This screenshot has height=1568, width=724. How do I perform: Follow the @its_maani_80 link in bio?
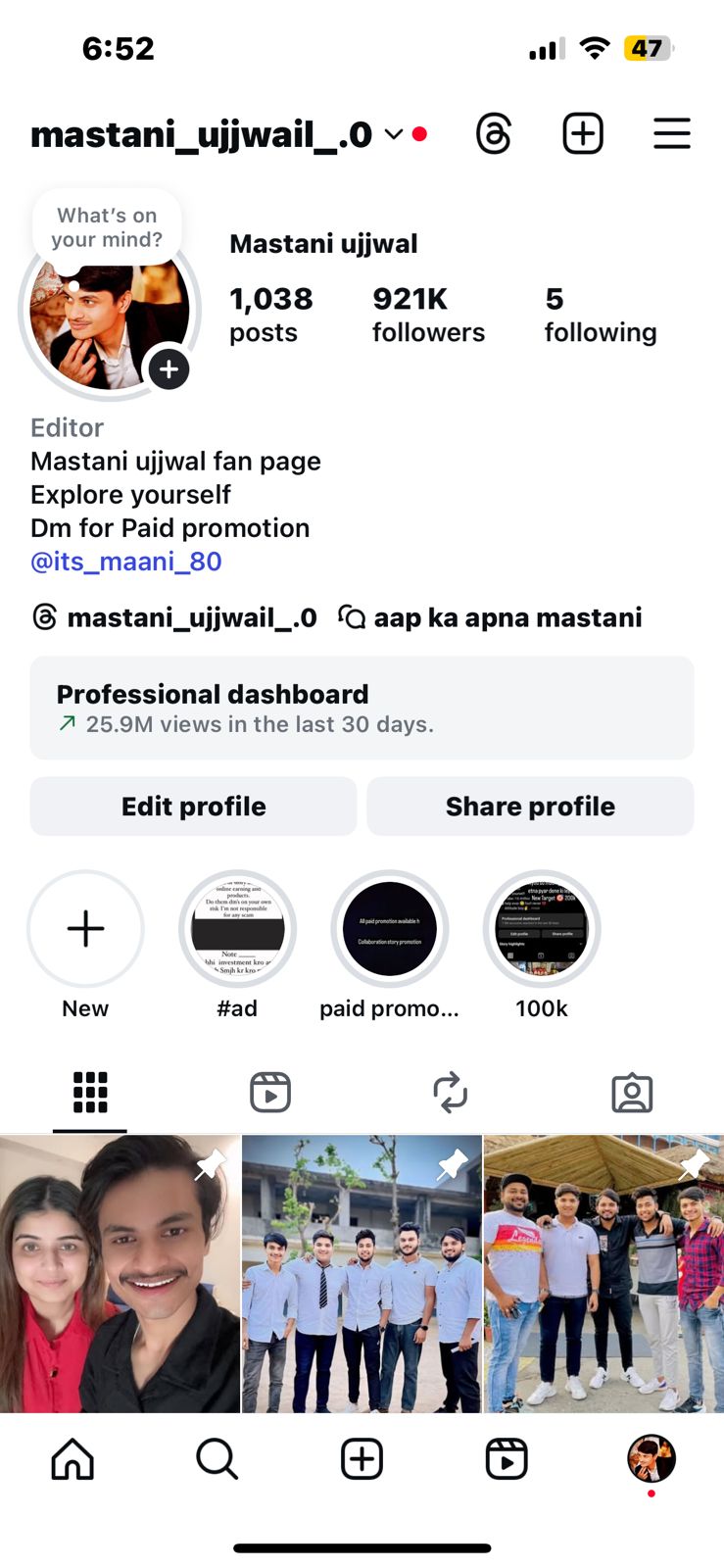tap(126, 562)
